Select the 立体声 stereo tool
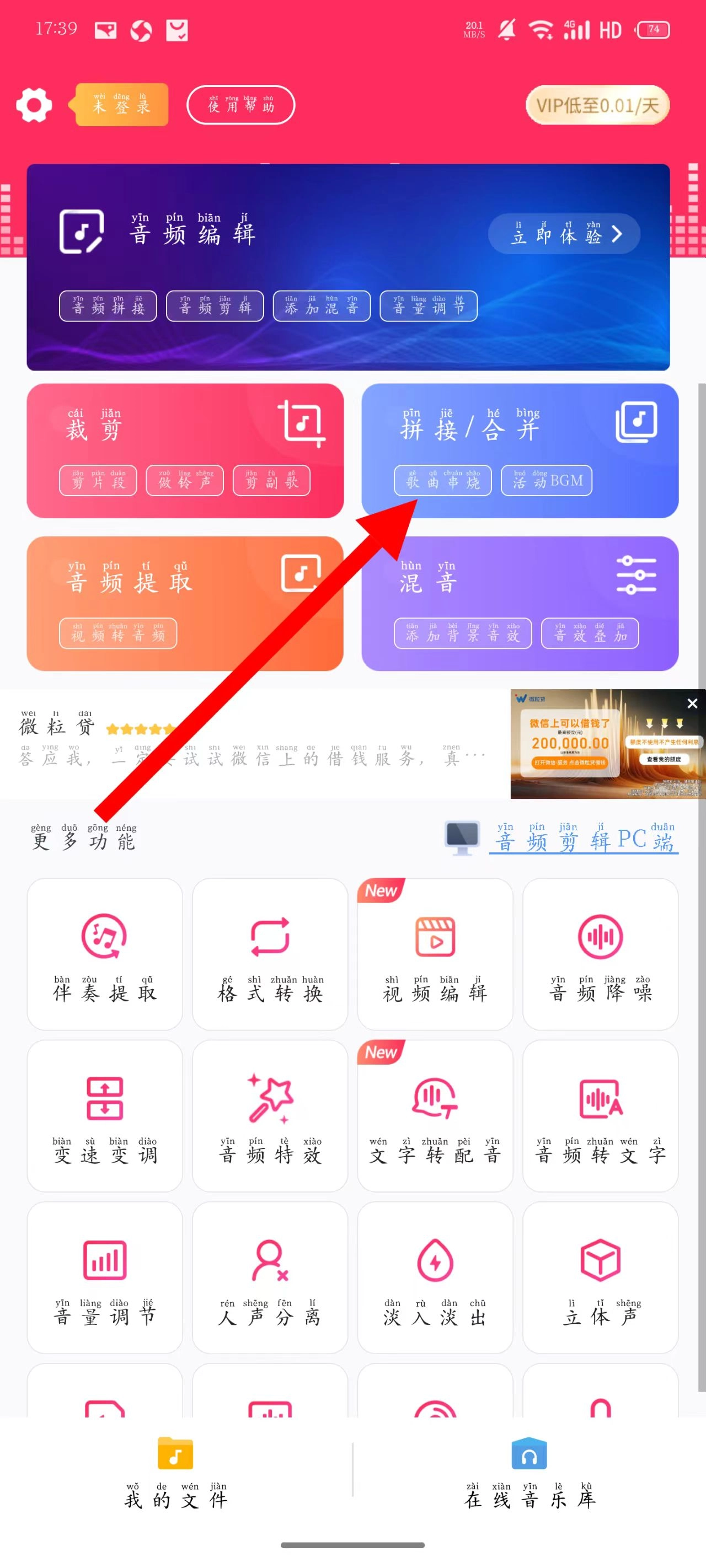This screenshot has height=1568, width=706. 600,1278
